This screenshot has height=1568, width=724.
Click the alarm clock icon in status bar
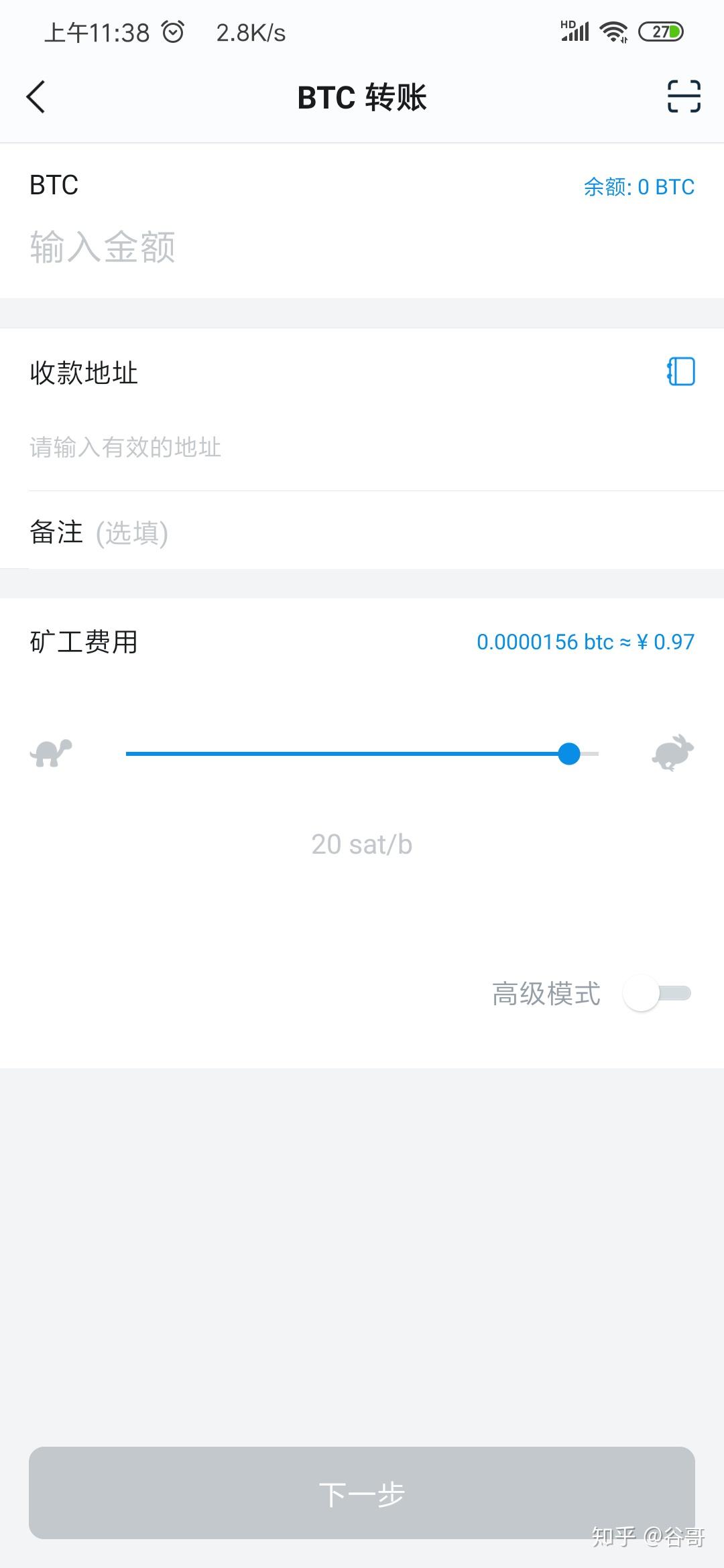tap(173, 31)
